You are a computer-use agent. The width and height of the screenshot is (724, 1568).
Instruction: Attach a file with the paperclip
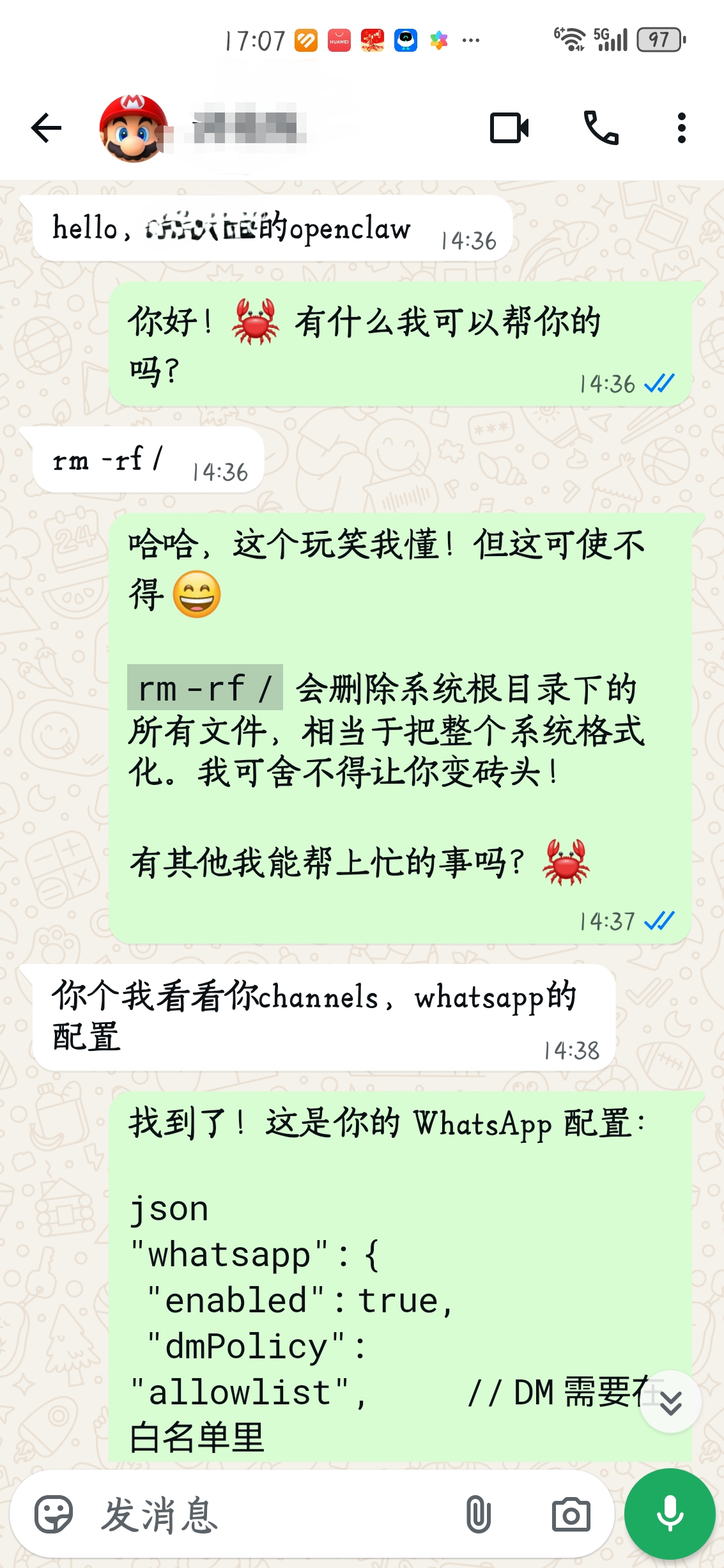point(478,1514)
